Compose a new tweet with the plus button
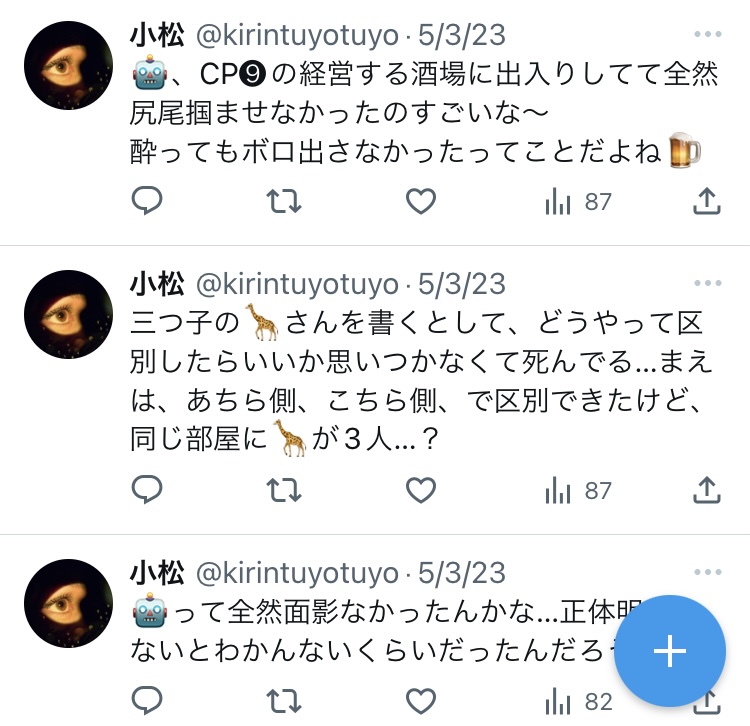This screenshot has height=726, width=750. click(669, 652)
